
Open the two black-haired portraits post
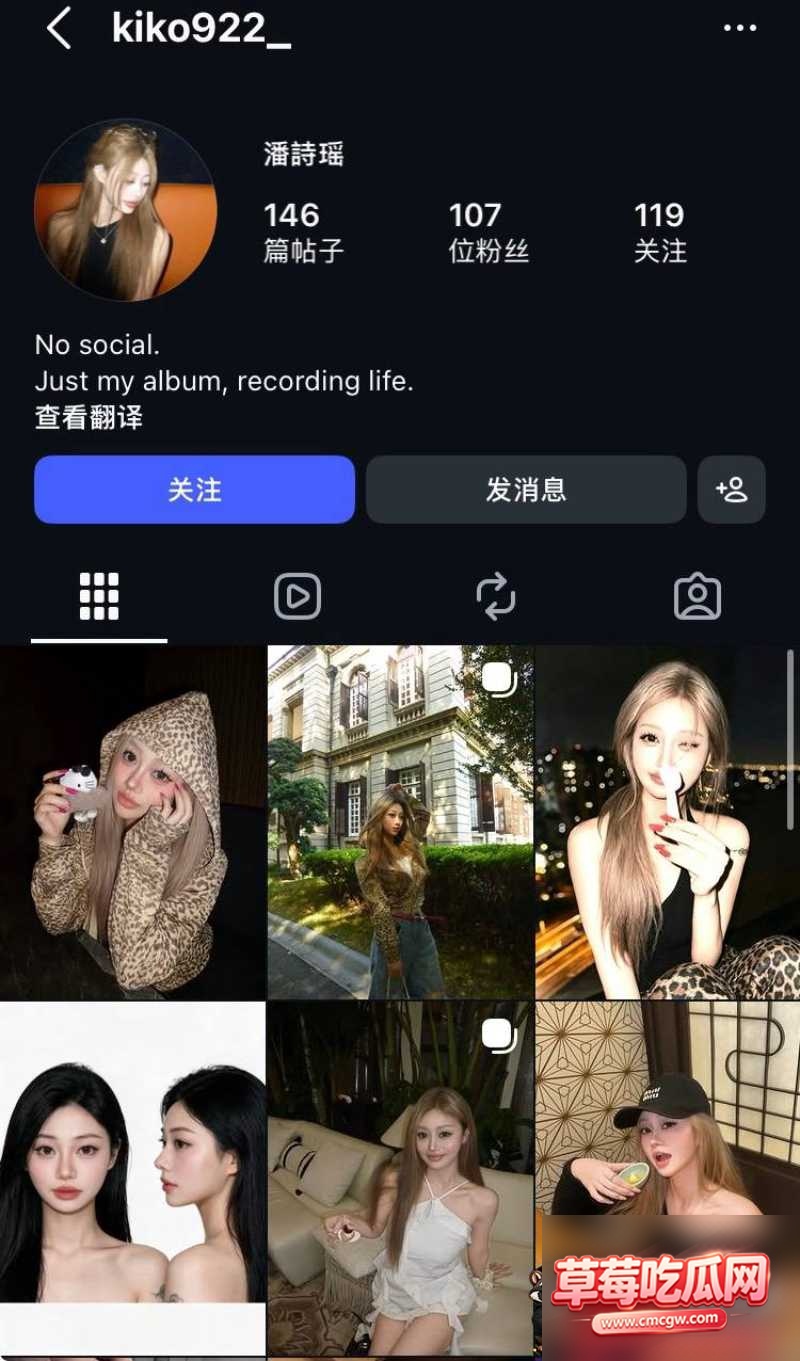click(x=132, y=1178)
